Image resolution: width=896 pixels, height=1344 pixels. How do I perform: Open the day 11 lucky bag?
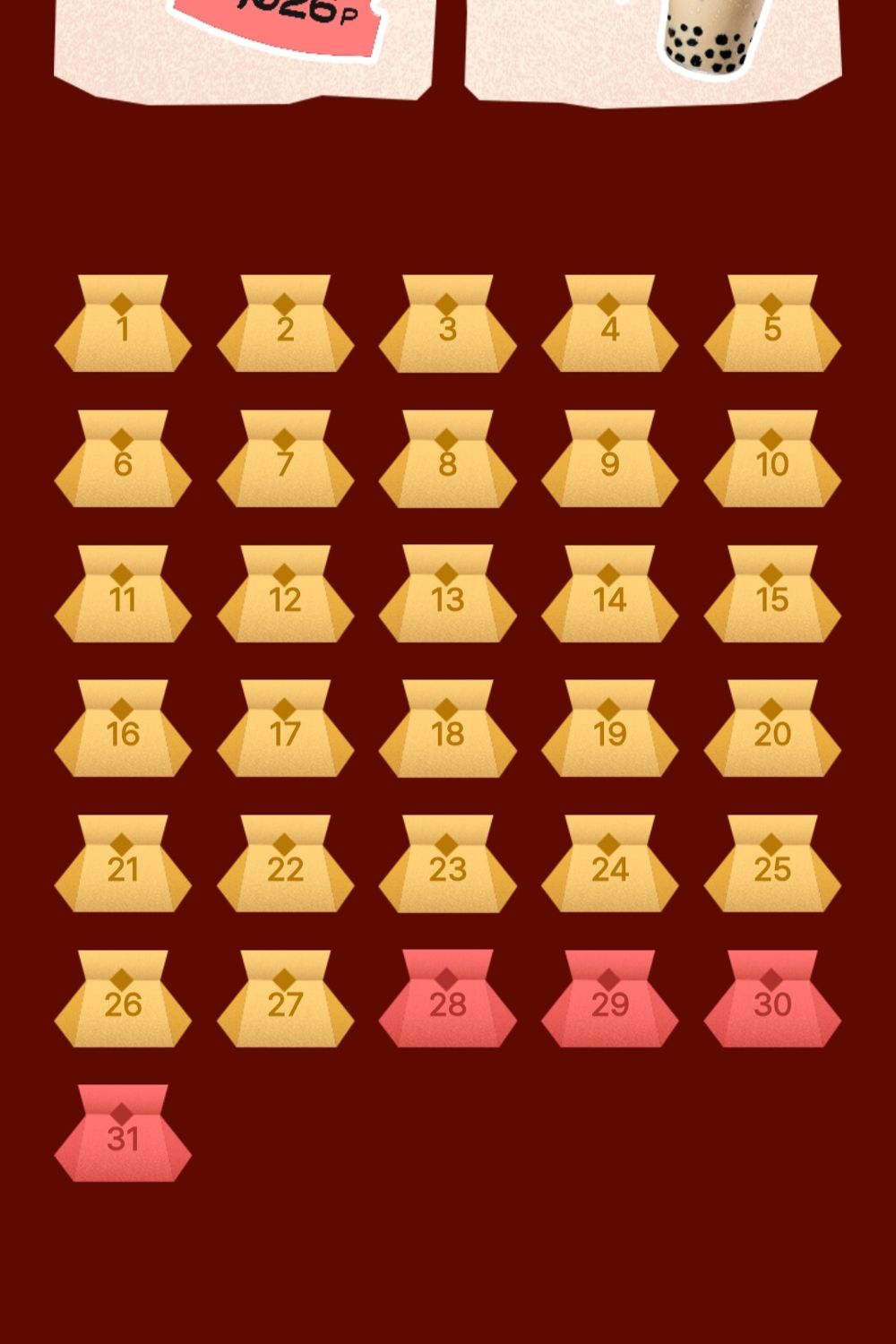123,596
